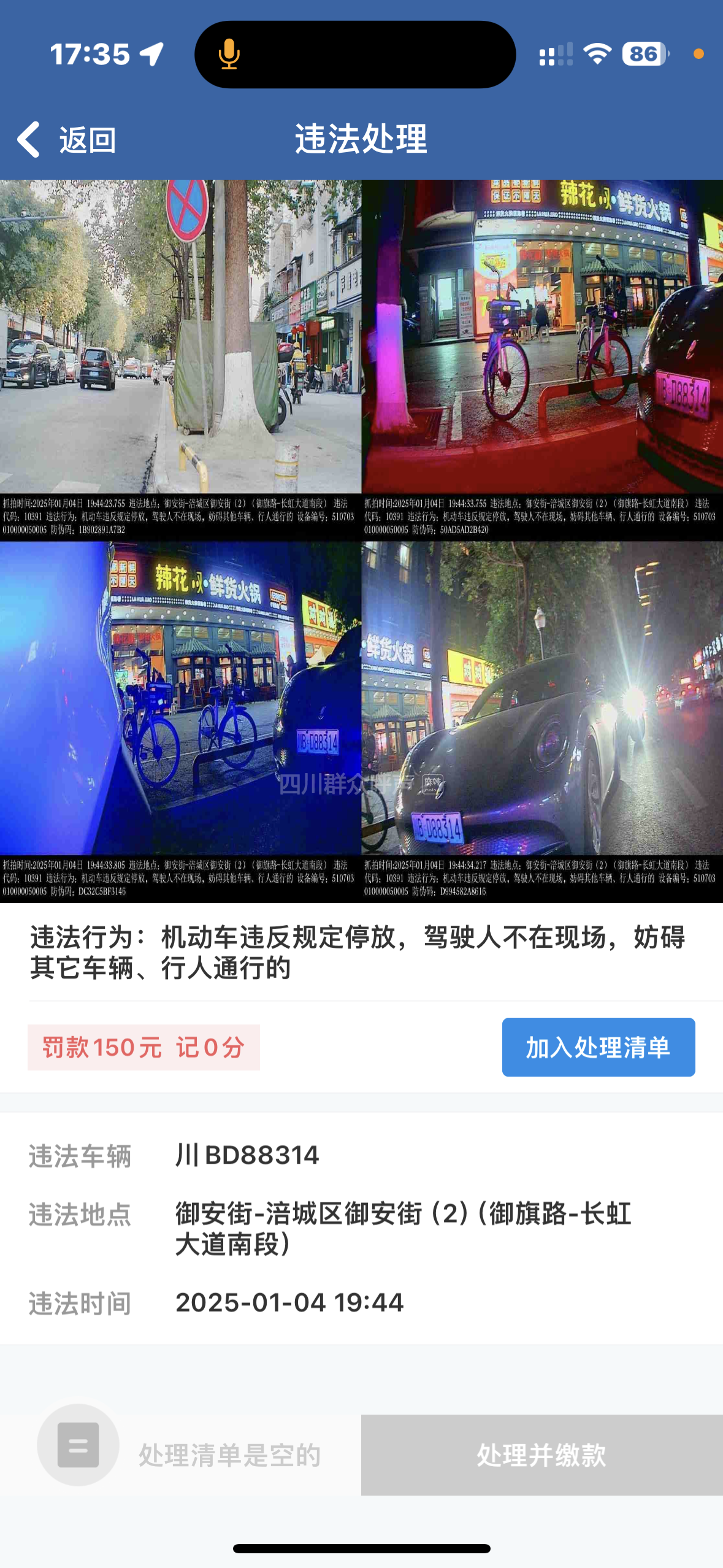View the violation evidence photo

click(x=361, y=540)
